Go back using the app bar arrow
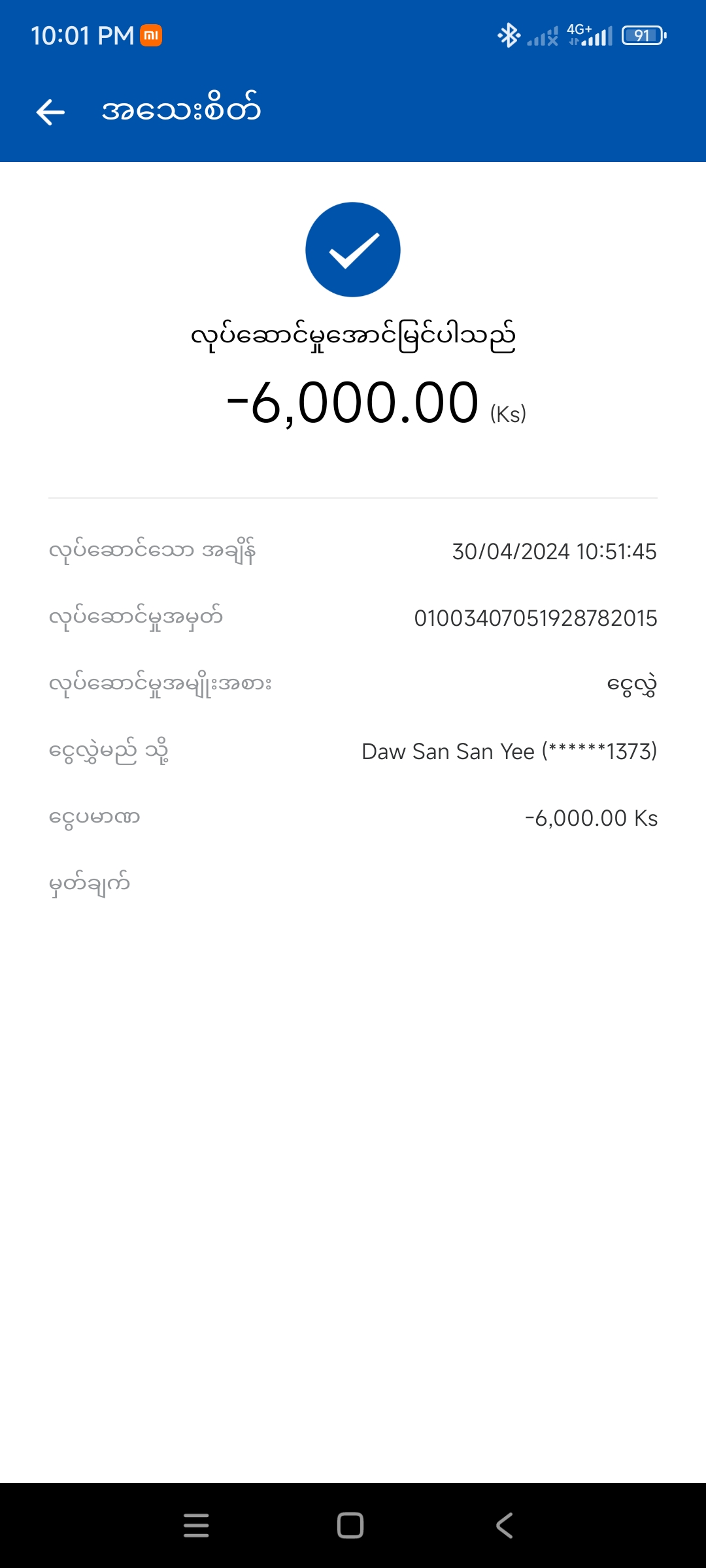This screenshot has height=1568, width=706. [x=50, y=112]
